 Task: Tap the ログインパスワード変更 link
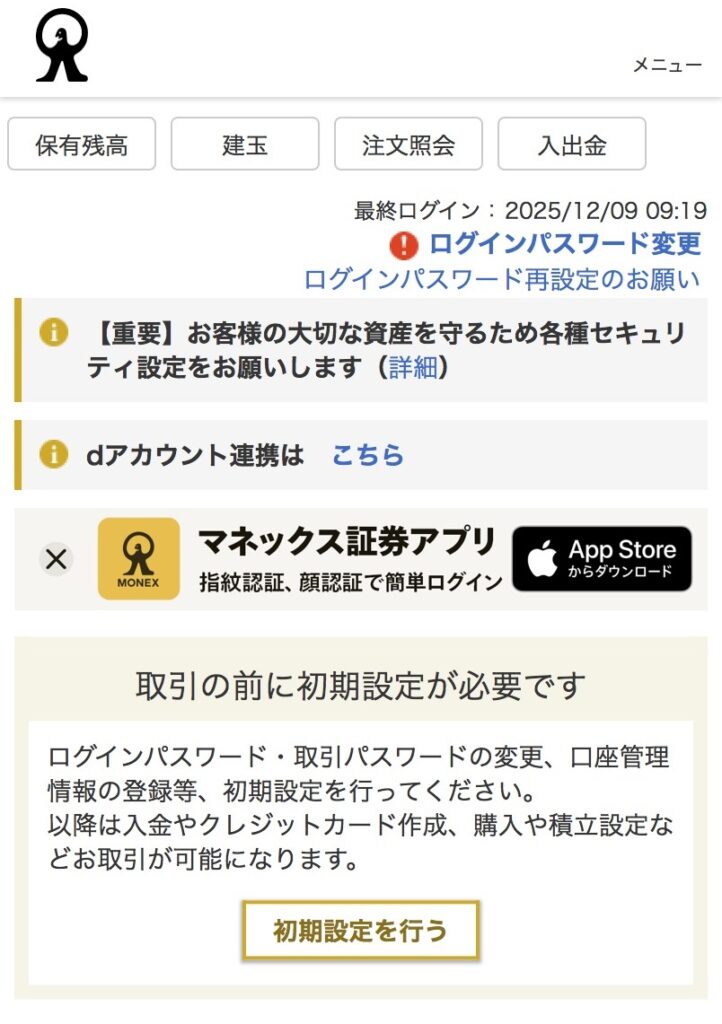[564, 244]
